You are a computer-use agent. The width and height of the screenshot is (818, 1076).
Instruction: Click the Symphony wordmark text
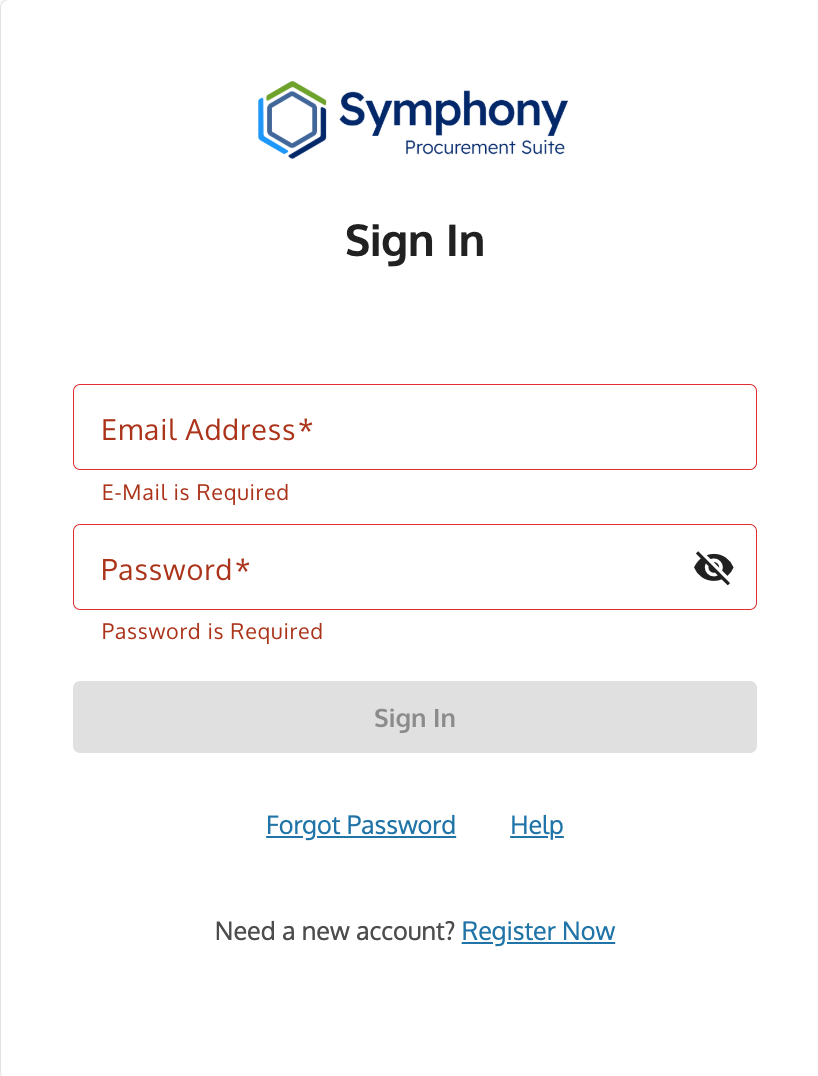tap(453, 110)
